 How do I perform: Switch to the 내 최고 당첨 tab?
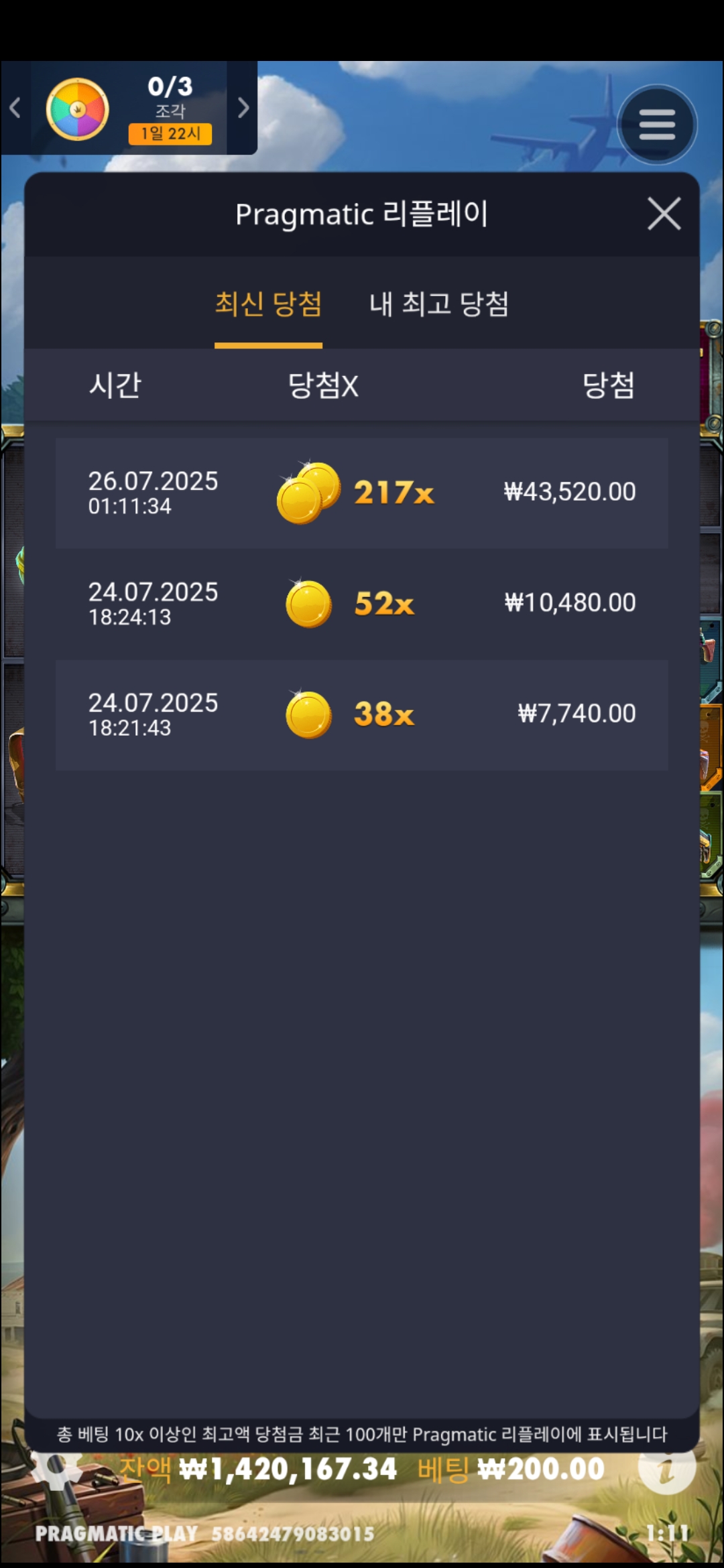[439, 304]
